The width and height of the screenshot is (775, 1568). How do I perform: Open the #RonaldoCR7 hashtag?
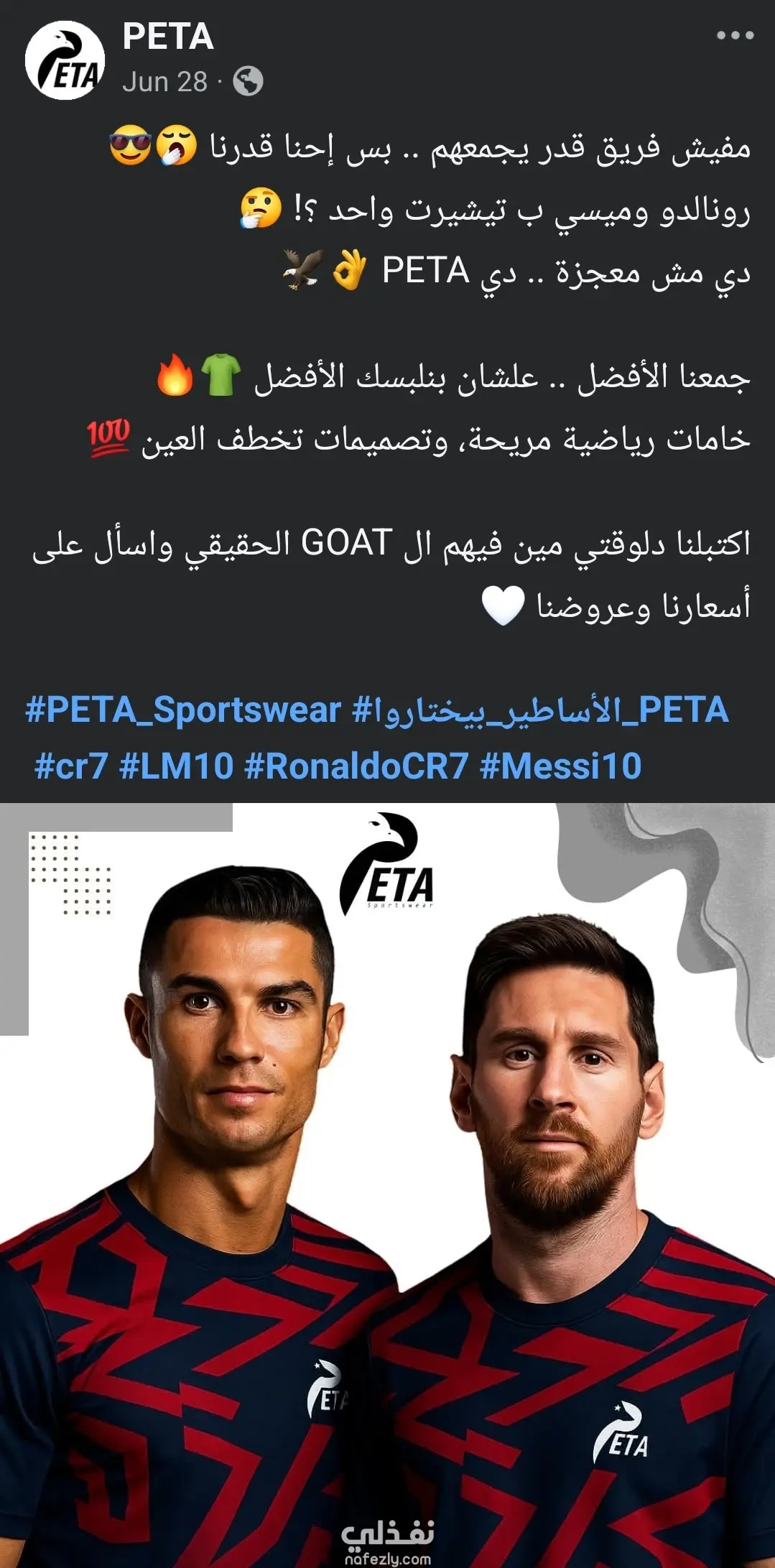click(x=356, y=766)
